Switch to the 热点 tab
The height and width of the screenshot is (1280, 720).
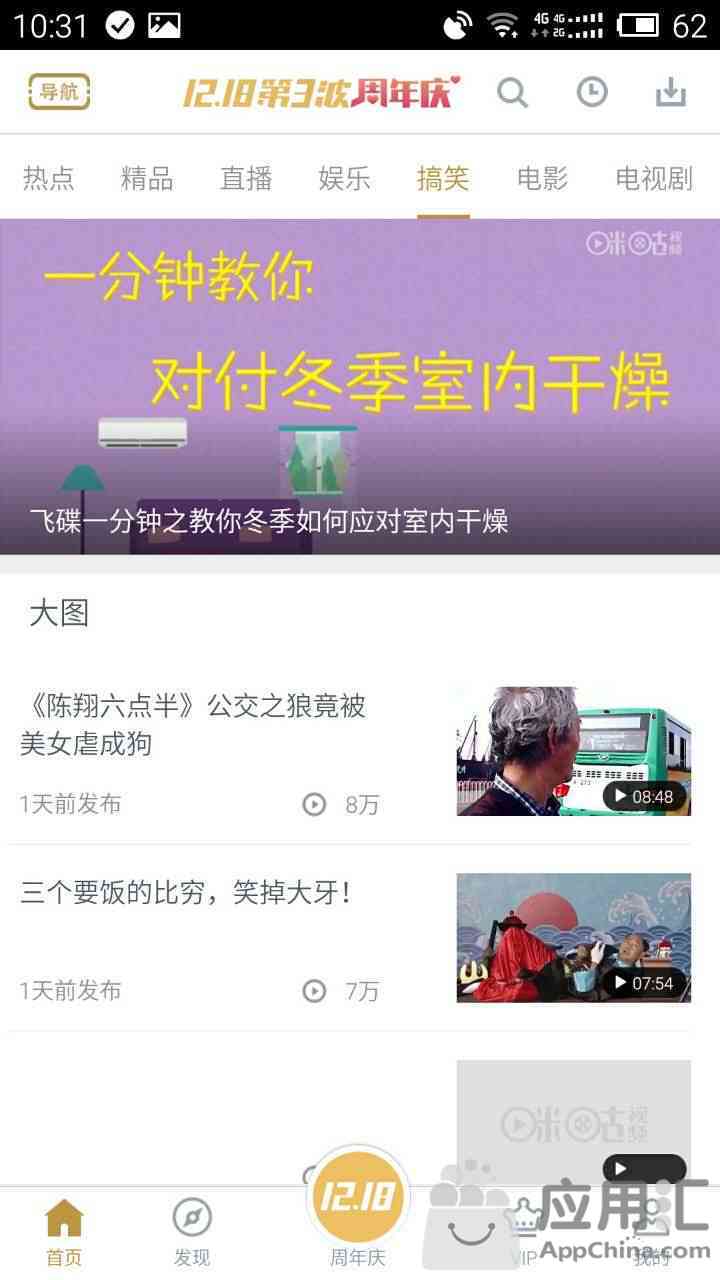(x=48, y=179)
